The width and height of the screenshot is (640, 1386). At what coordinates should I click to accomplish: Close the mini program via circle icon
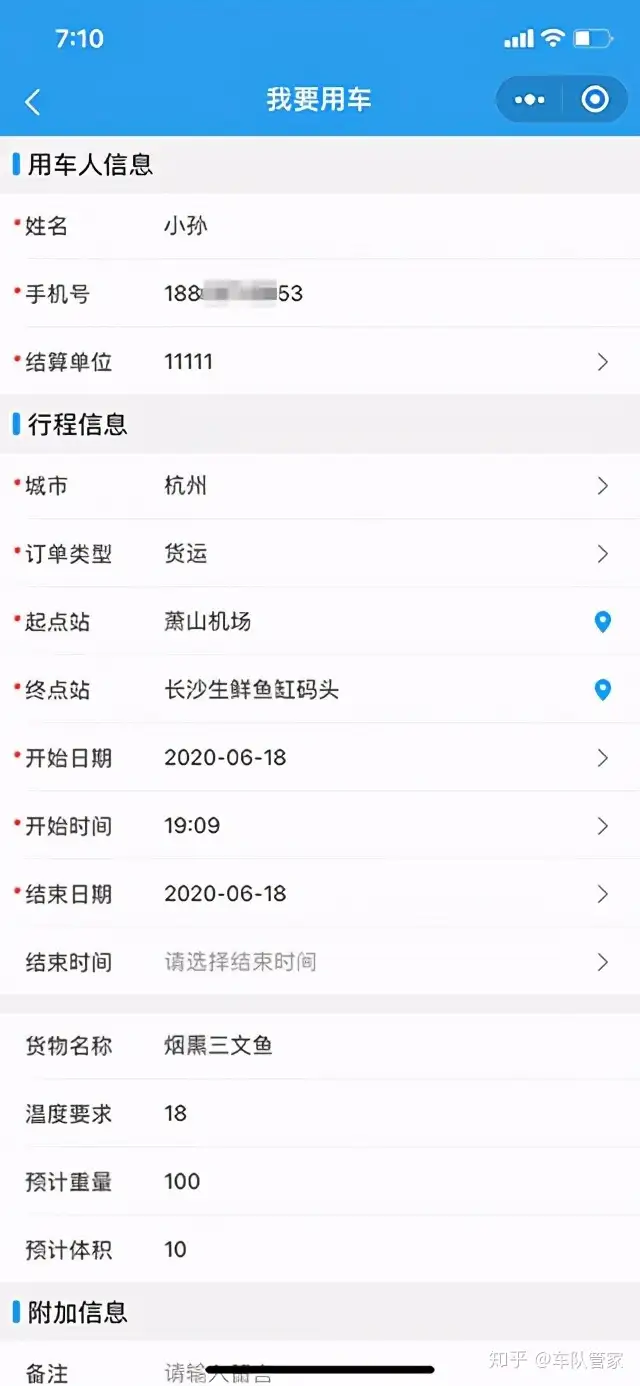coord(595,100)
